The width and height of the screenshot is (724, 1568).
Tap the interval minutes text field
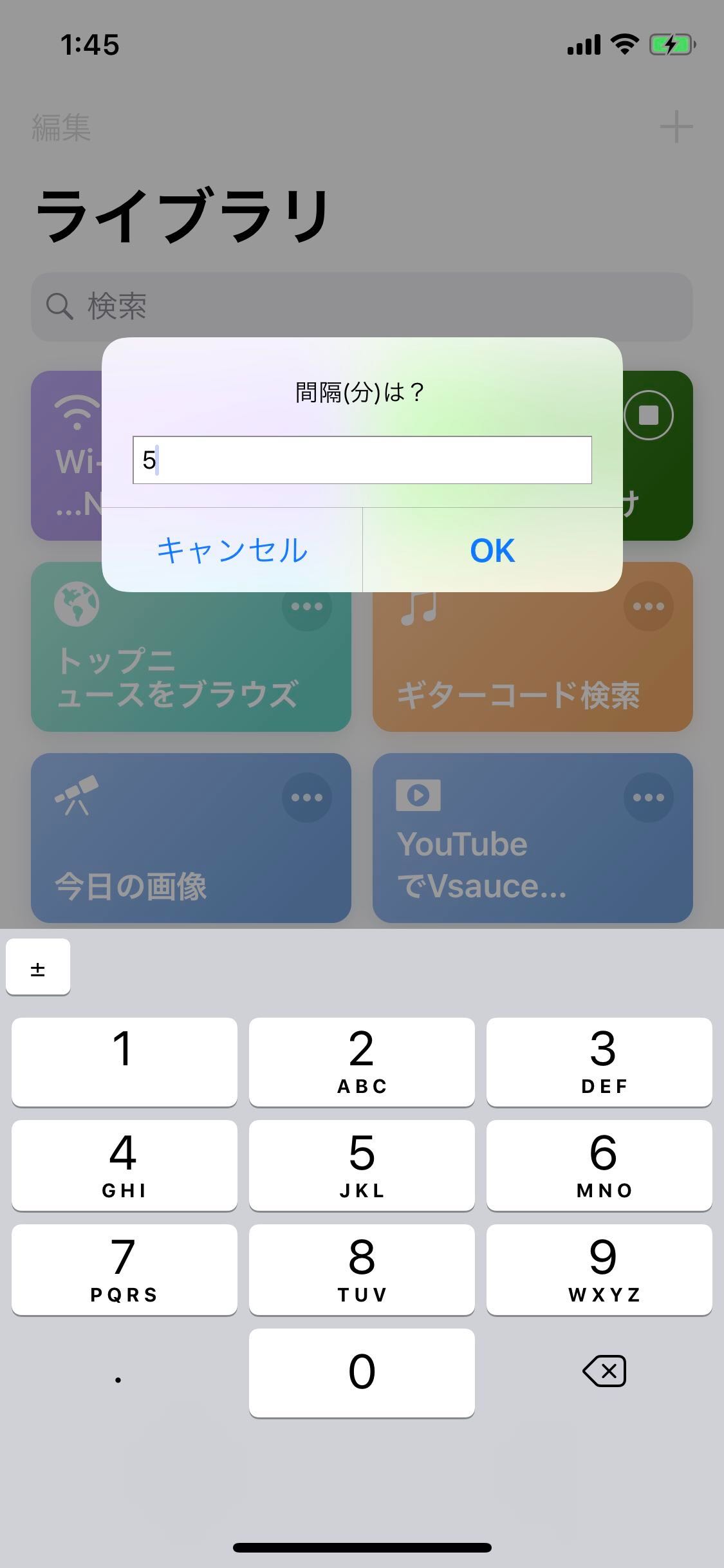point(362,460)
